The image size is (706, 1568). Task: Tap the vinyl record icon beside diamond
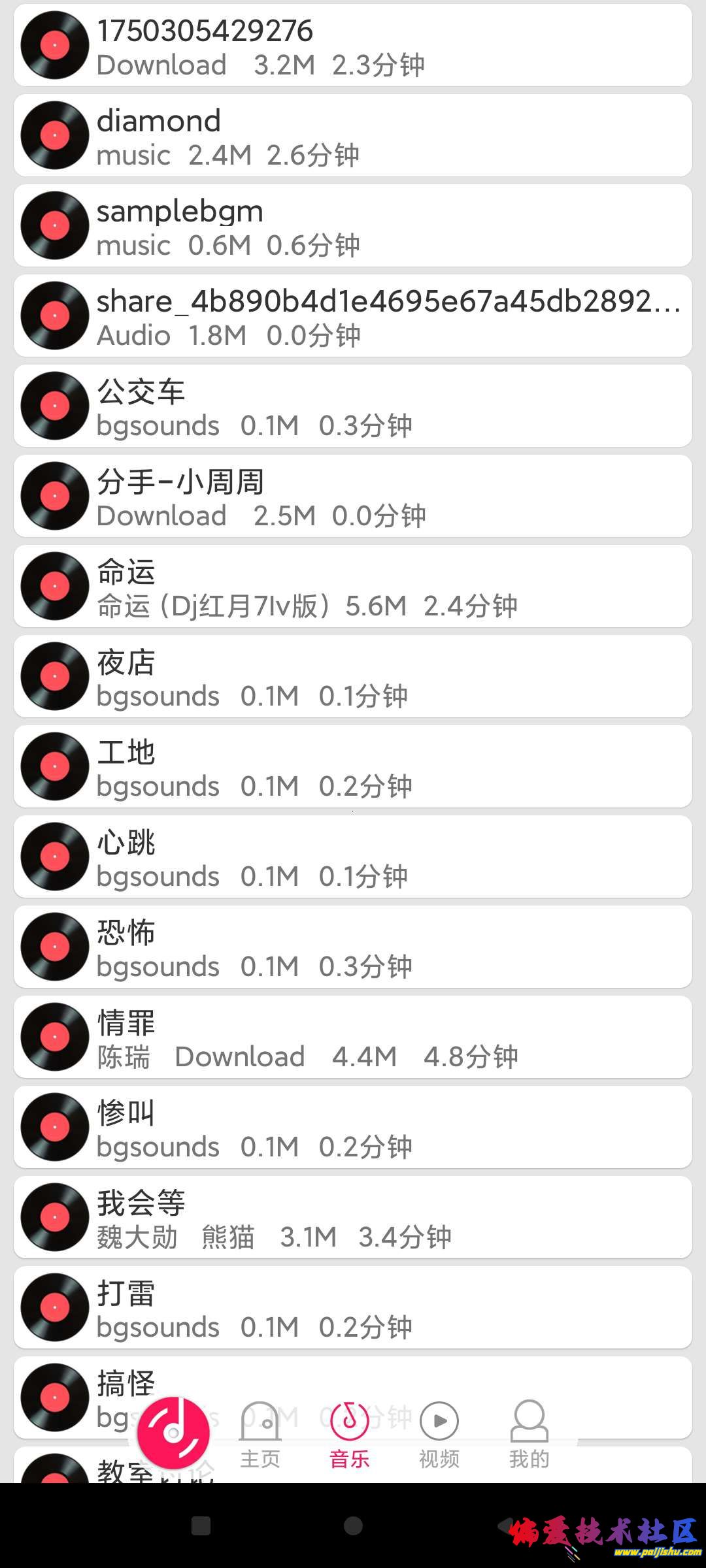coord(54,134)
